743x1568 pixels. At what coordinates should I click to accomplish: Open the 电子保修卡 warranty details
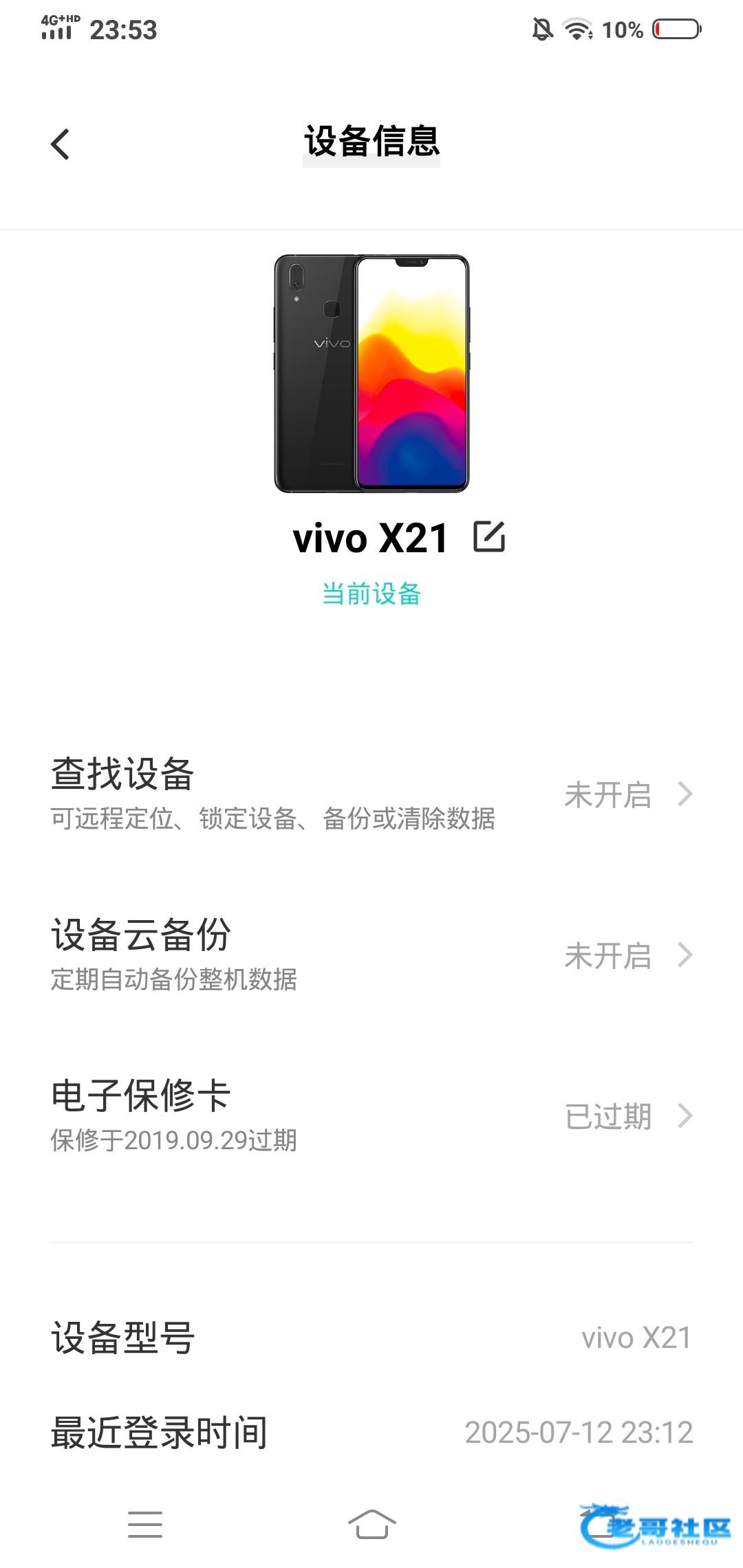click(x=371, y=1116)
